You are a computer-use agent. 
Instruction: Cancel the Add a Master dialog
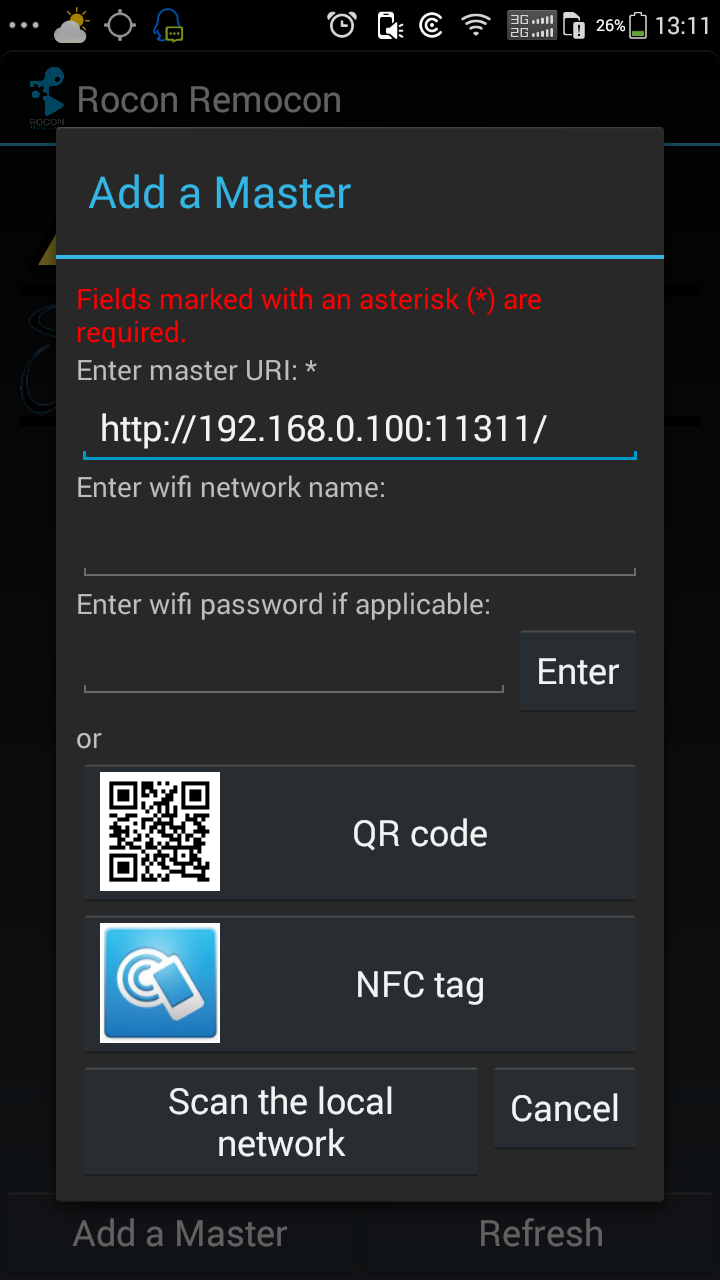[565, 1108]
